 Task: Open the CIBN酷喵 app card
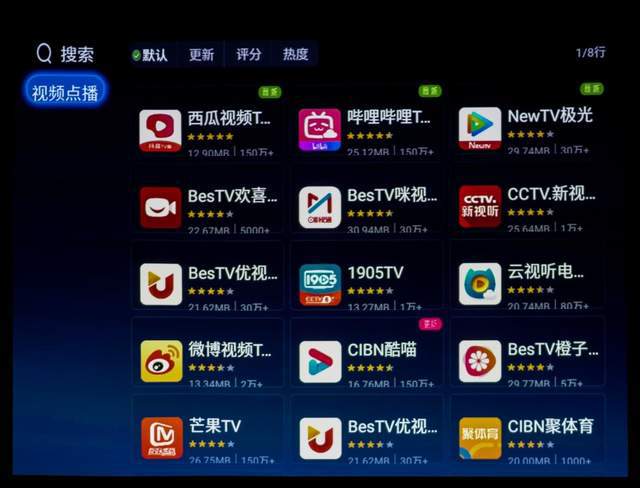(x=367, y=360)
